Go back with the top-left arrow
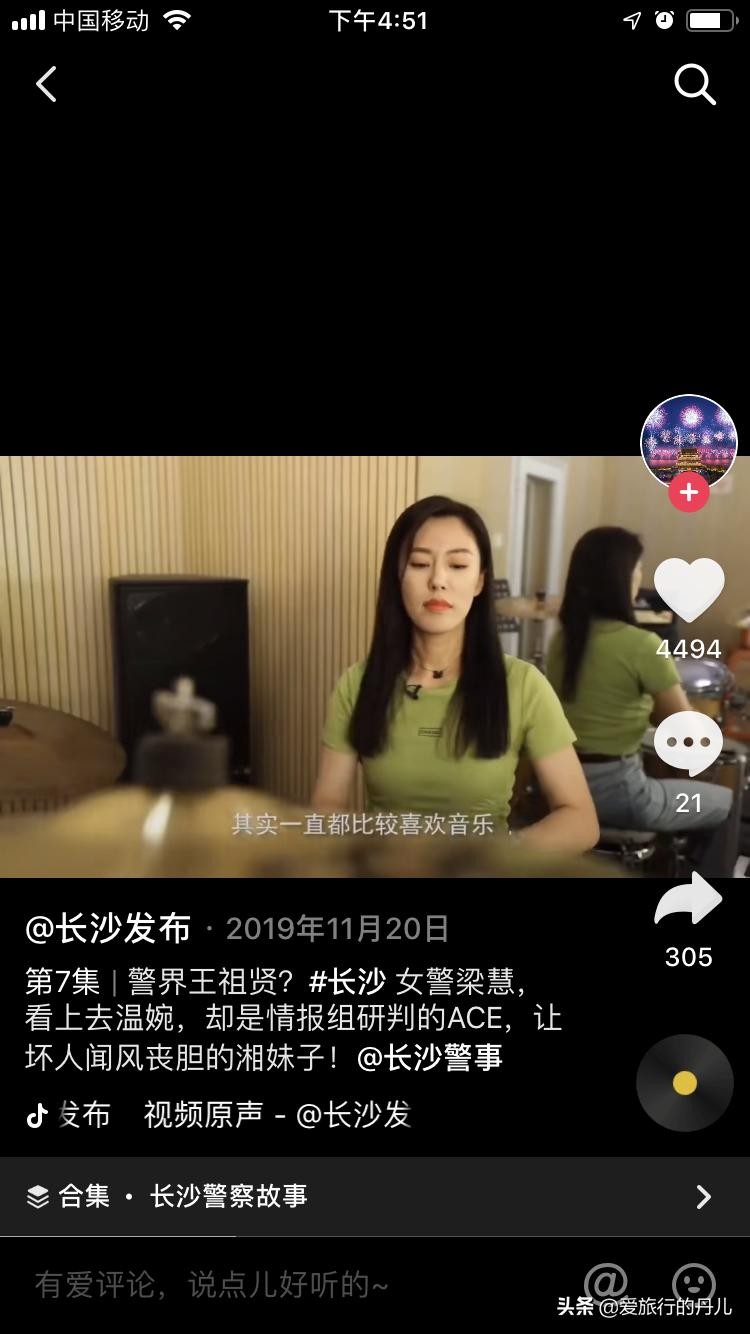This screenshot has width=750, height=1334. click(46, 85)
